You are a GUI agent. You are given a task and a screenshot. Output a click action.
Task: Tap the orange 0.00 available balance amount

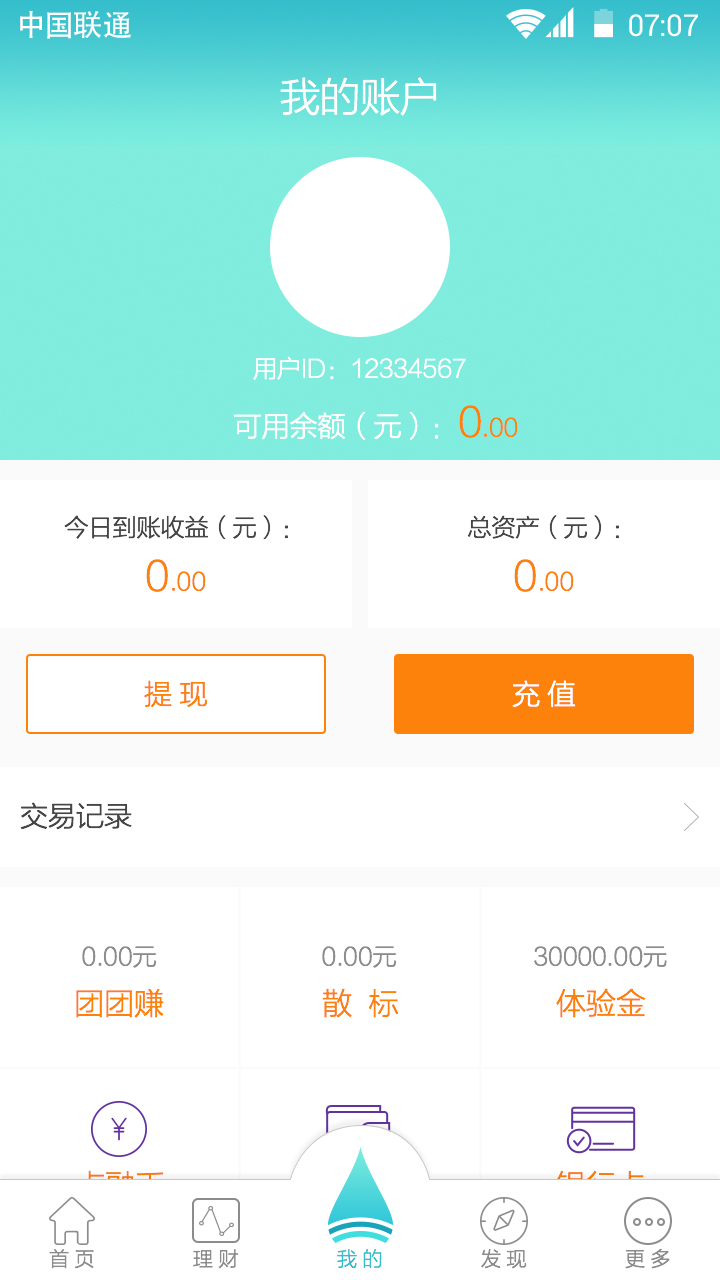tap(488, 425)
